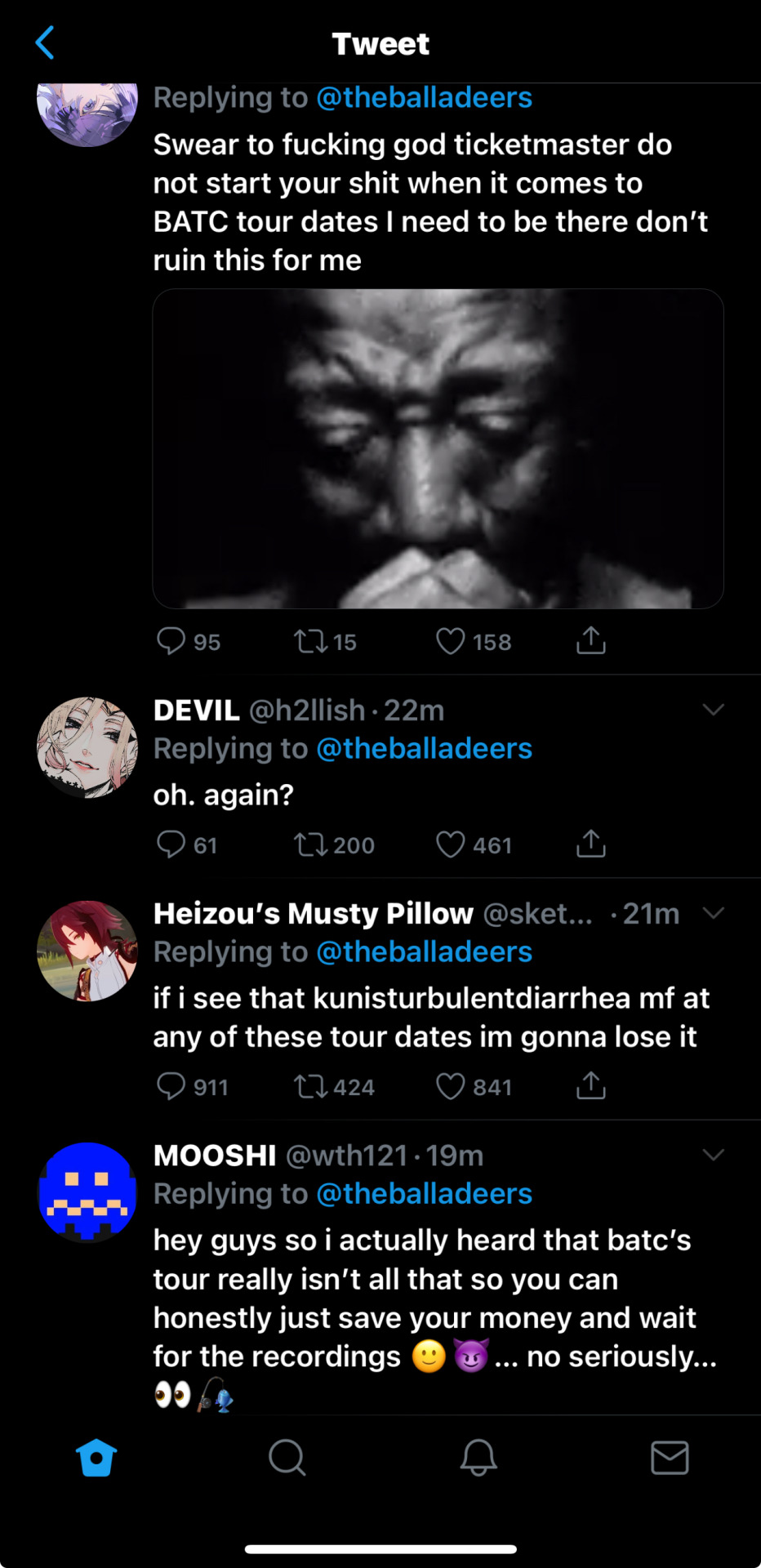761x1568 pixels.
Task: Open DEVIL's profile picture
Action: click(x=87, y=746)
